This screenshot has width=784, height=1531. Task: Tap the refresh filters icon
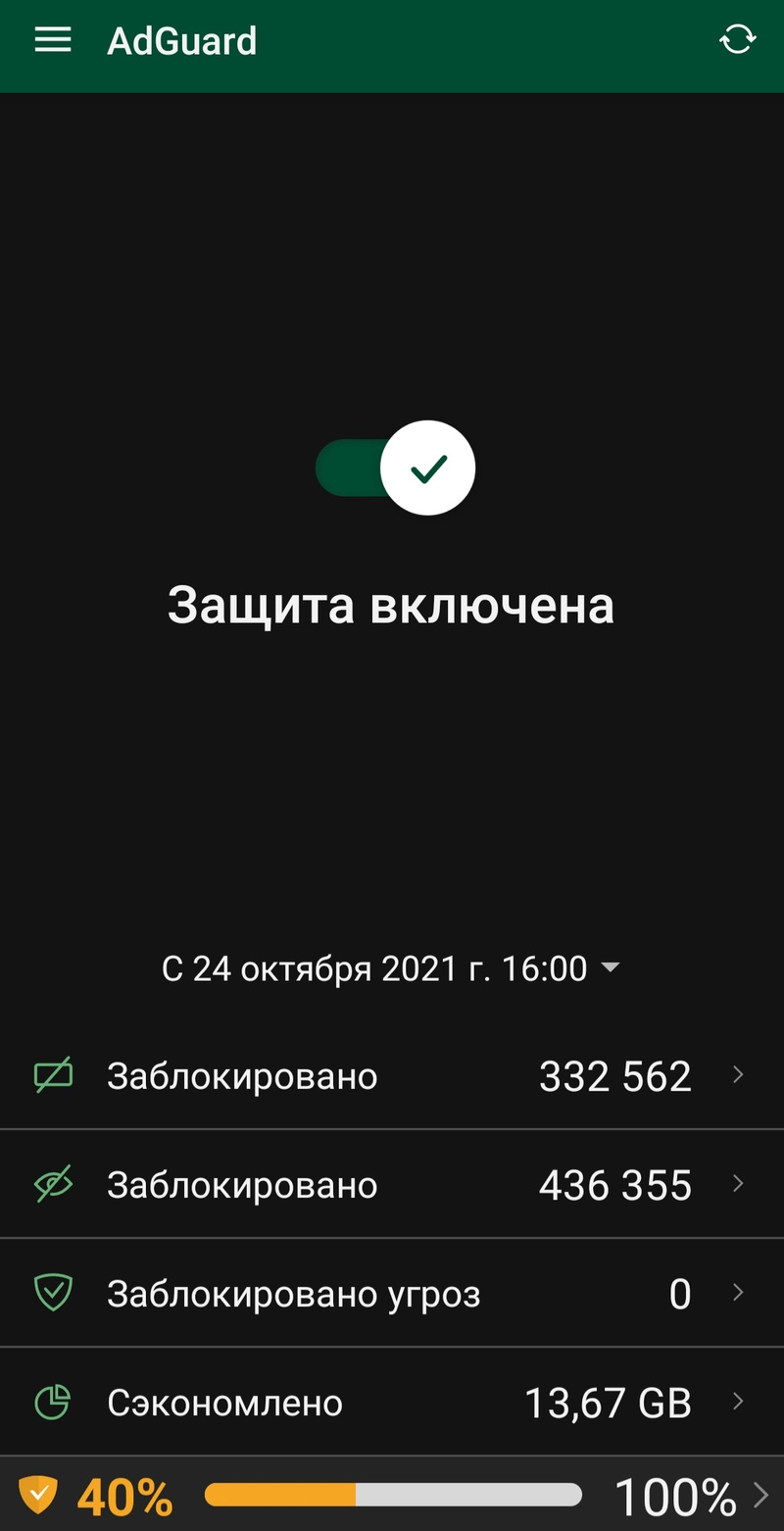(737, 40)
